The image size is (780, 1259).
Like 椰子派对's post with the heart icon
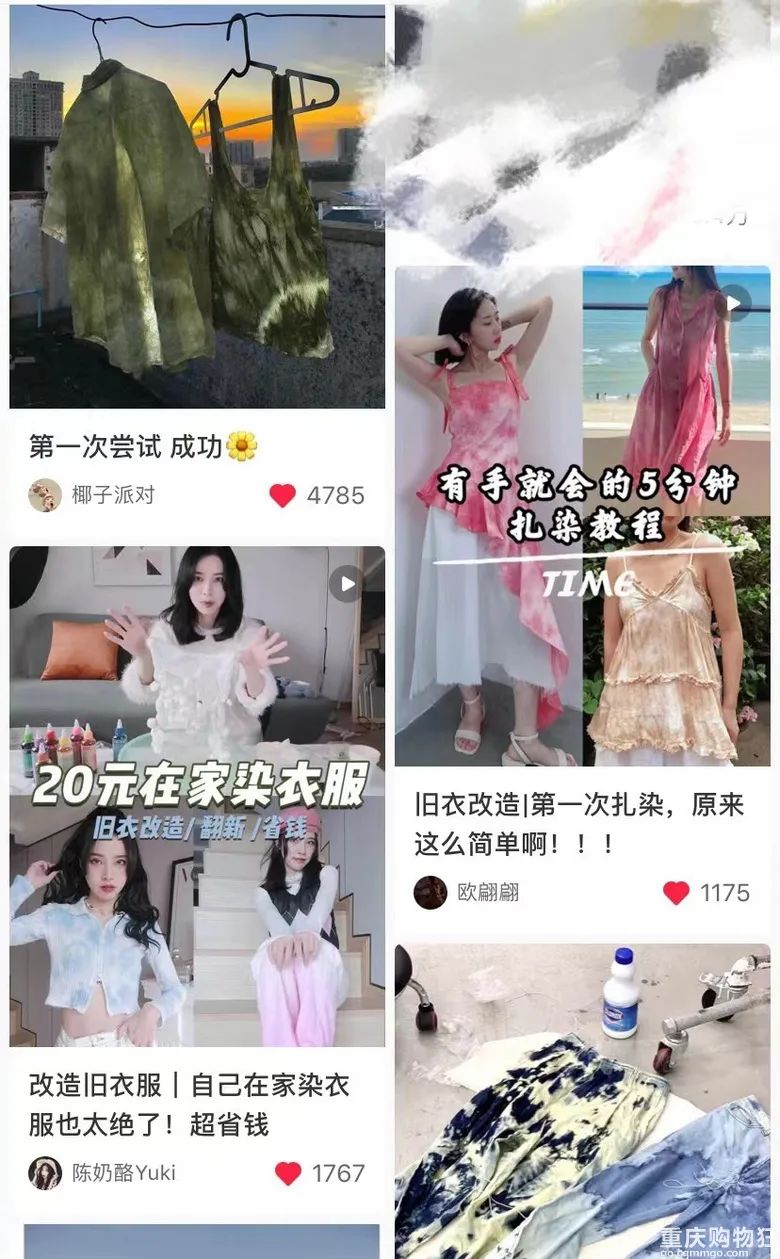click(x=284, y=492)
